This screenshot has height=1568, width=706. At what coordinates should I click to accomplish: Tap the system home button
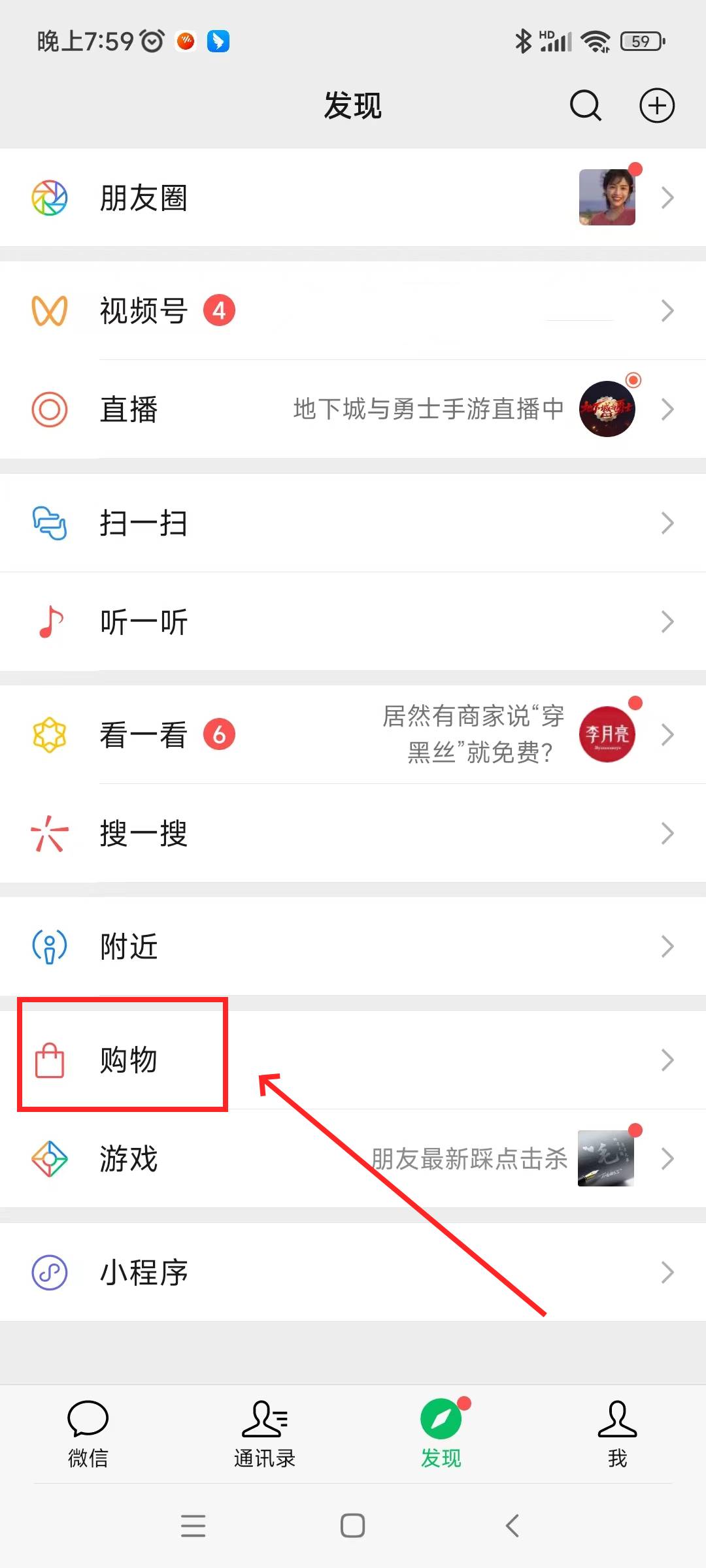[353, 1526]
